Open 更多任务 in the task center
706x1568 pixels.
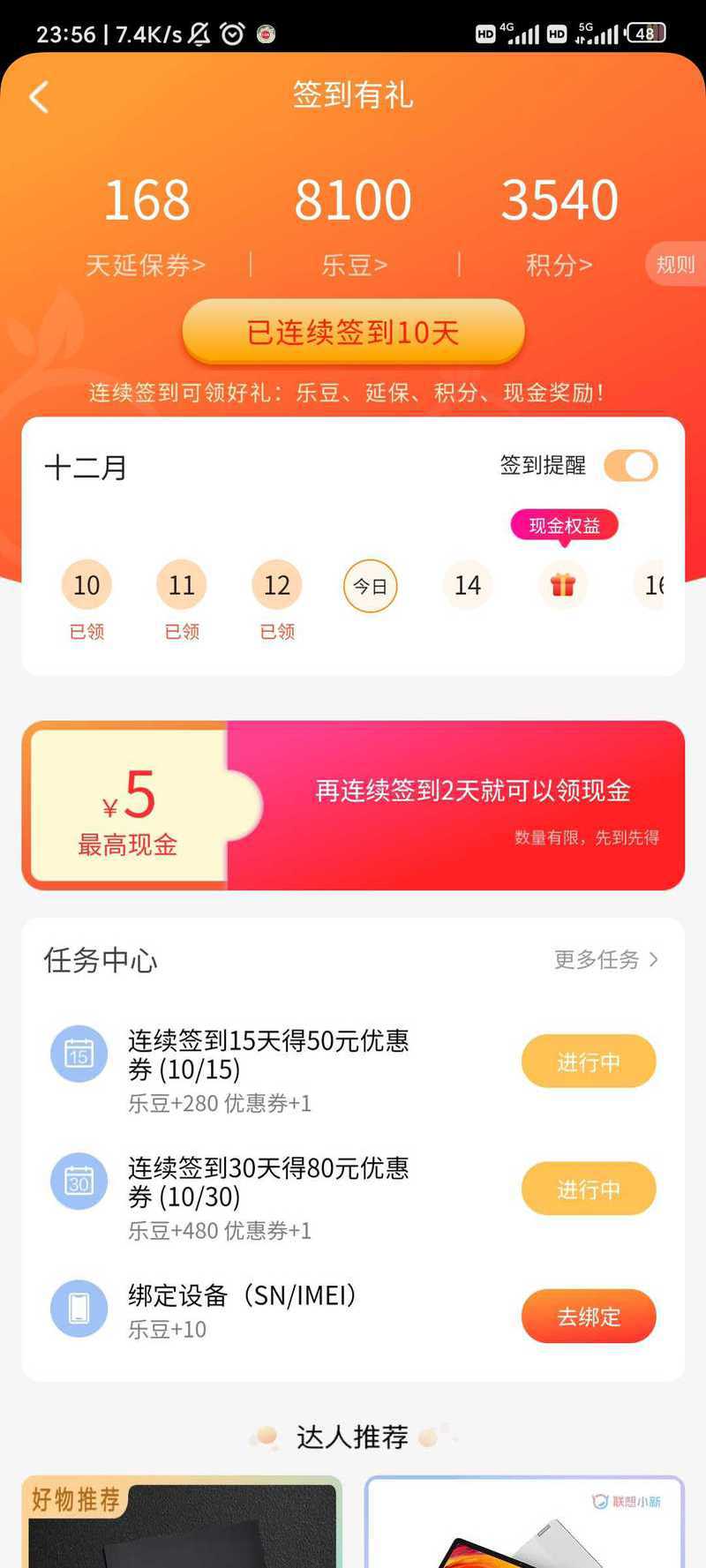pos(605,959)
